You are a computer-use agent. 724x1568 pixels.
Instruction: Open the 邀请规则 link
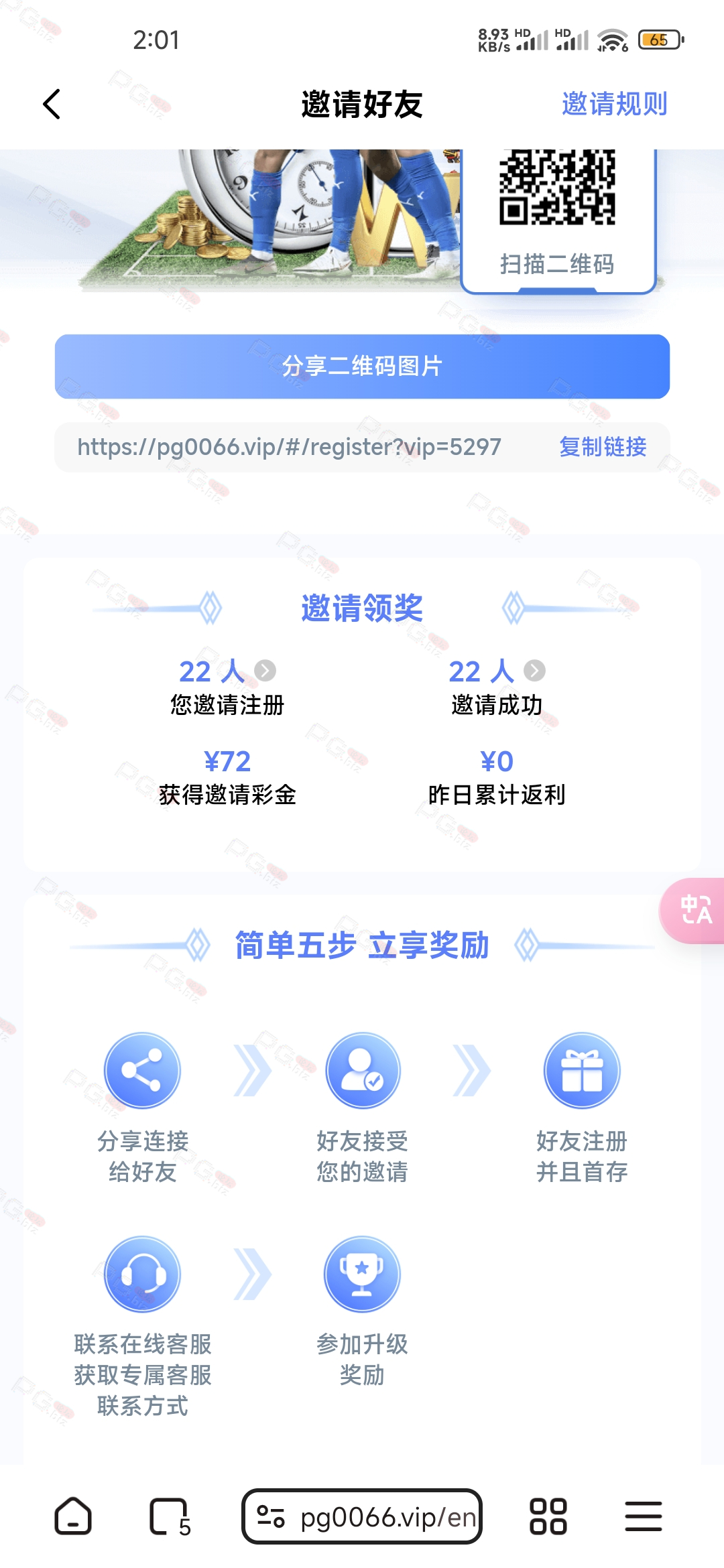pyautogui.click(x=614, y=104)
